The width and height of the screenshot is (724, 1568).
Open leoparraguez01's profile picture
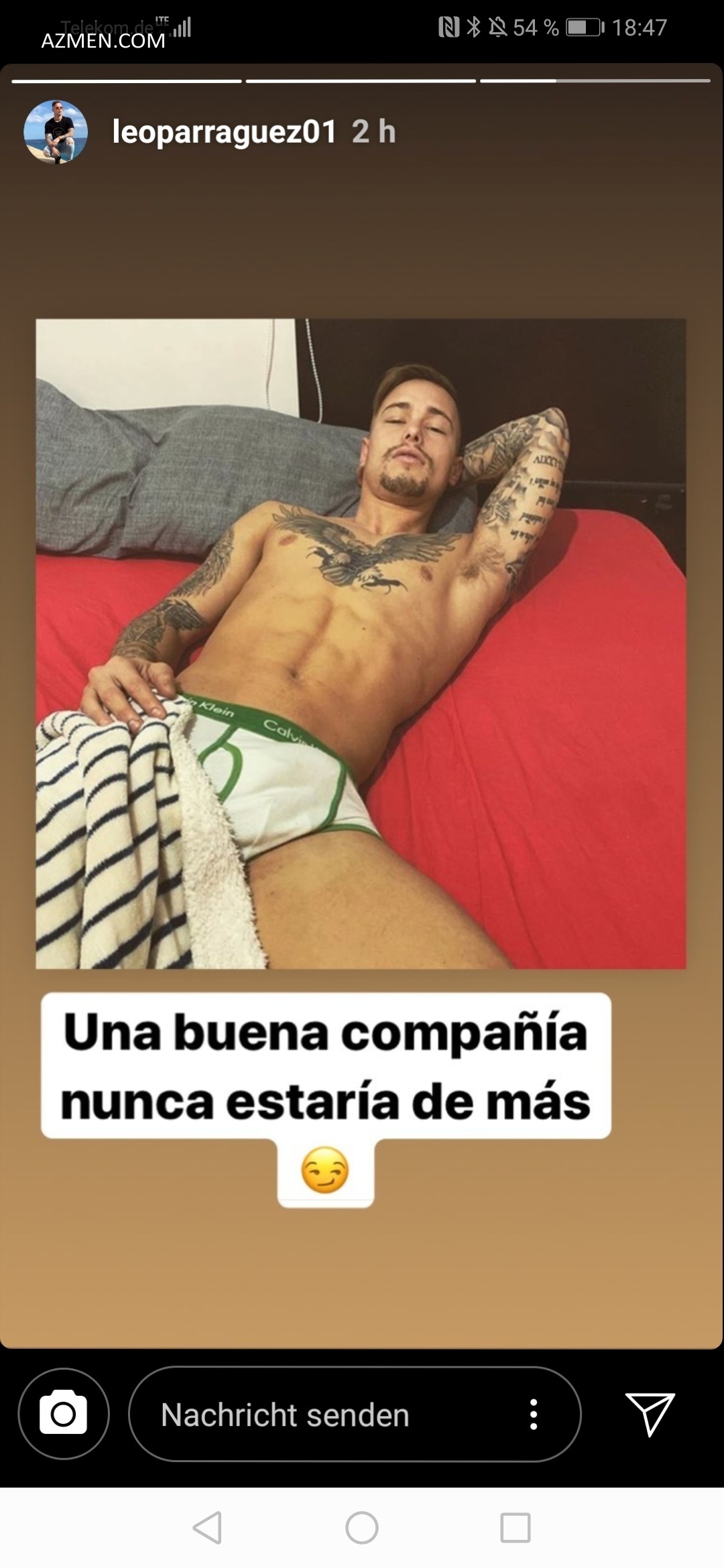coord(56,132)
